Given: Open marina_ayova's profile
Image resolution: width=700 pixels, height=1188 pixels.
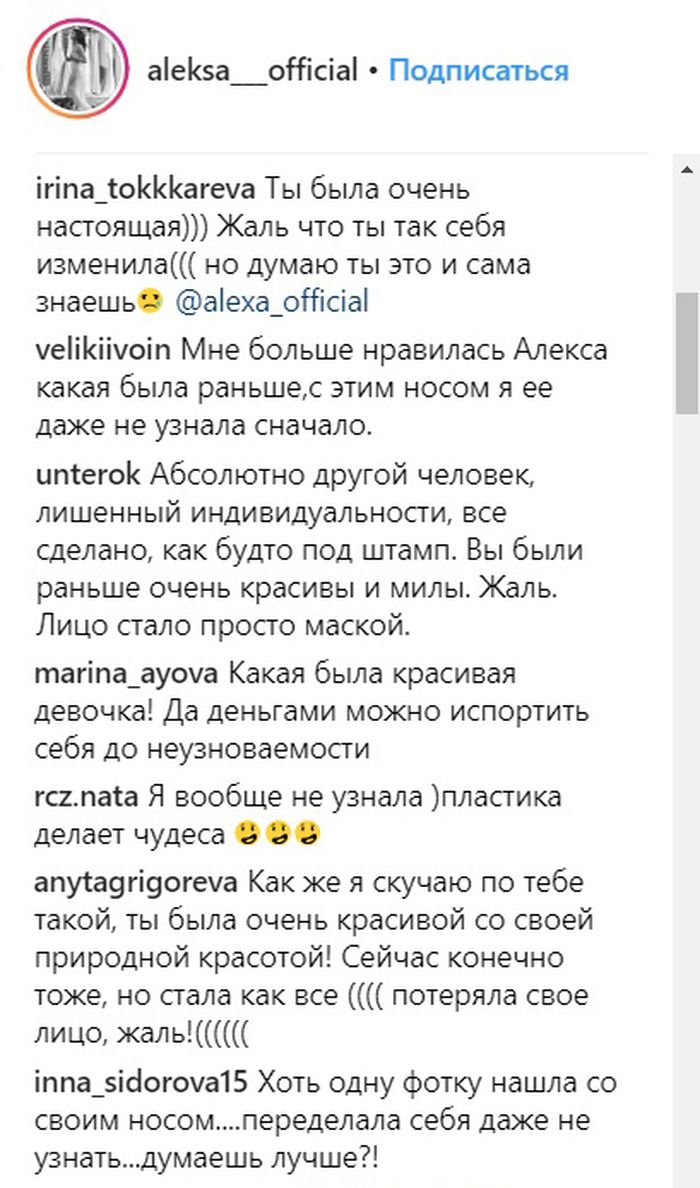Looking at the screenshot, I should tap(127, 674).
